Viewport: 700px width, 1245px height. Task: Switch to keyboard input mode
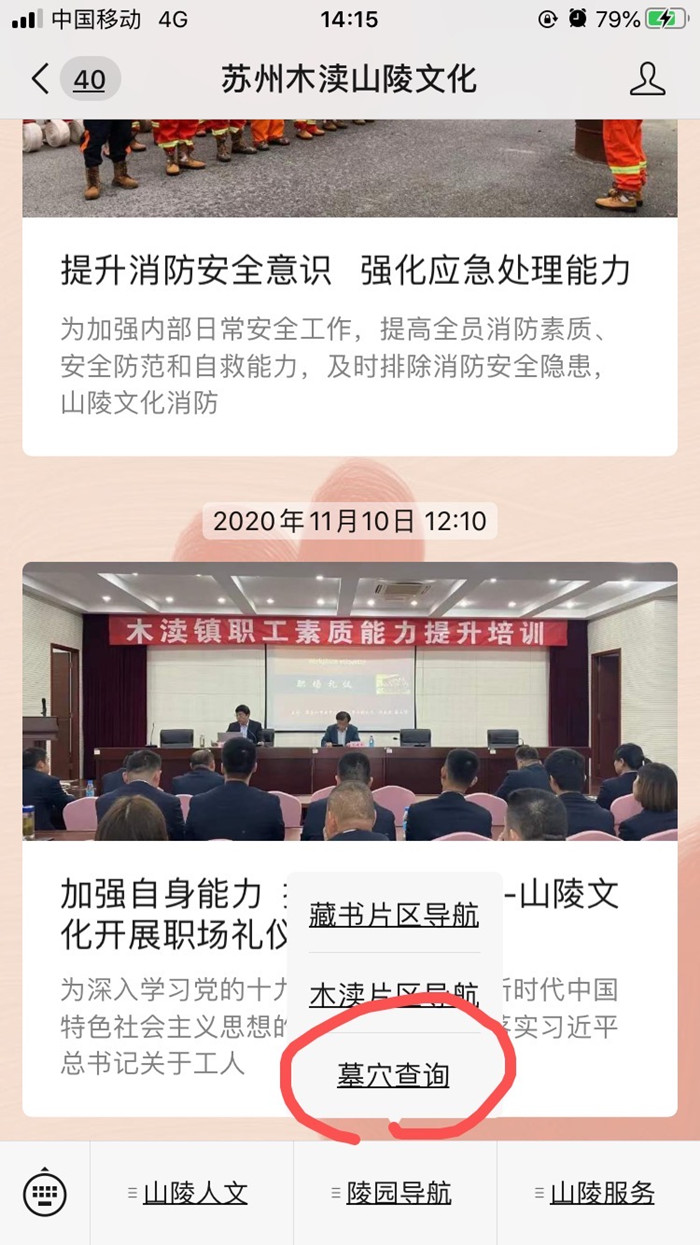coord(45,1192)
